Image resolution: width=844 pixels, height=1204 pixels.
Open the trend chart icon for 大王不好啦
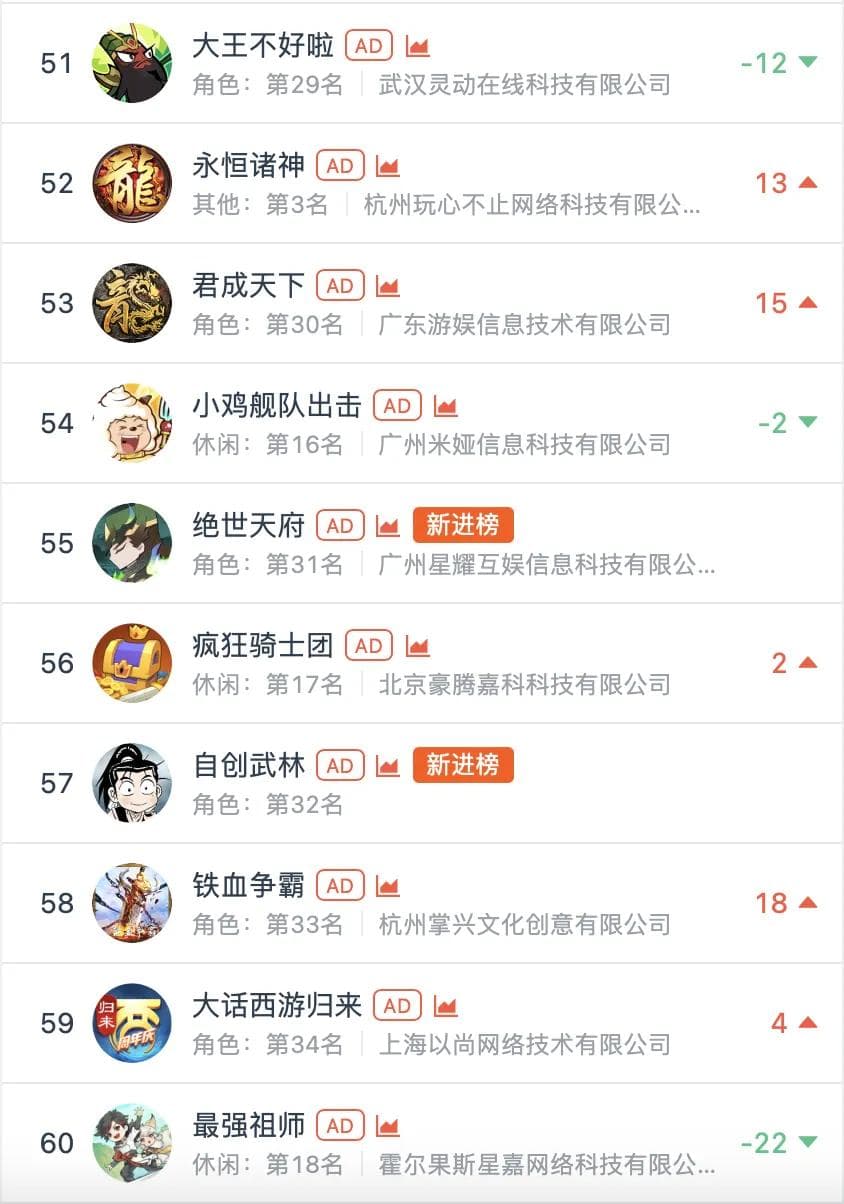coord(417,46)
